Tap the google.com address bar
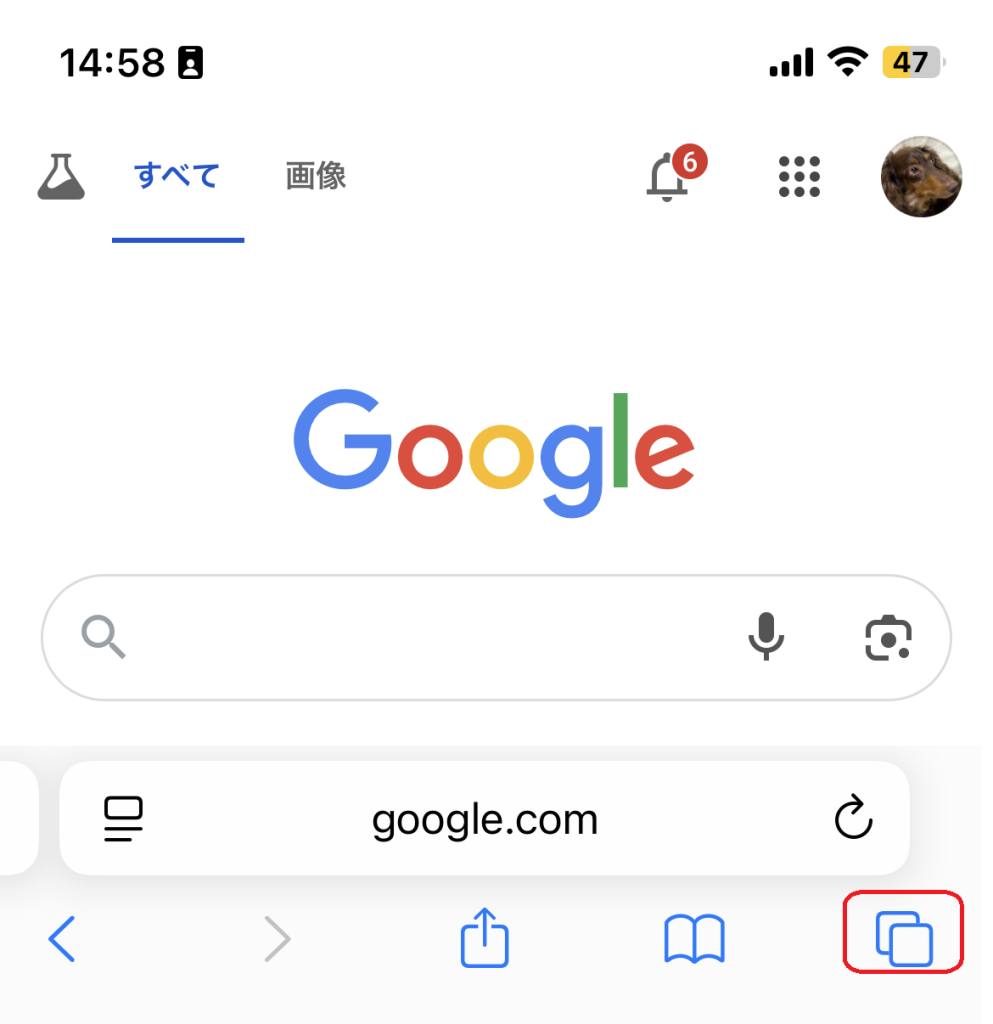The height and width of the screenshot is (1024, 993). [x=485, y=820]
